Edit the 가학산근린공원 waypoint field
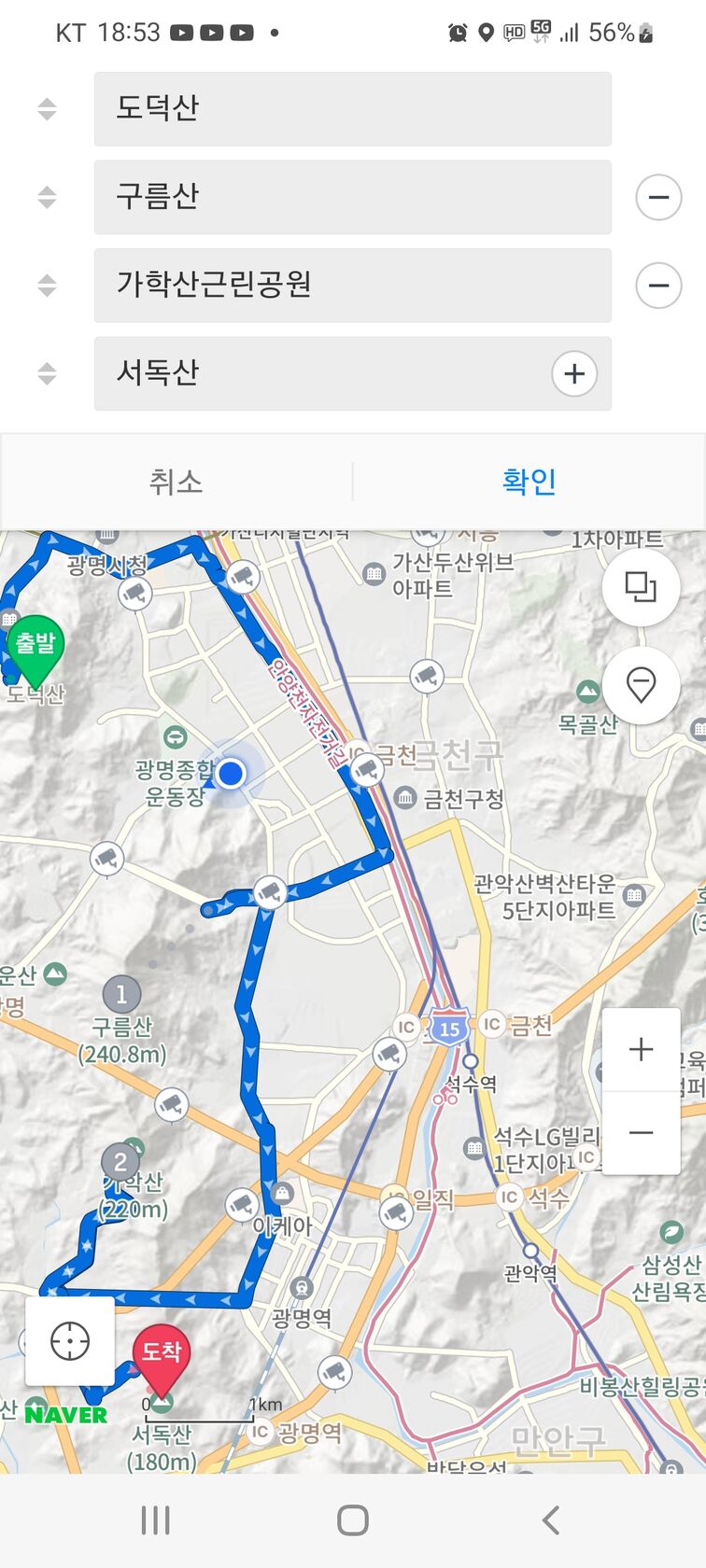This screenshot has width=706, height=1568. [352, 286]
